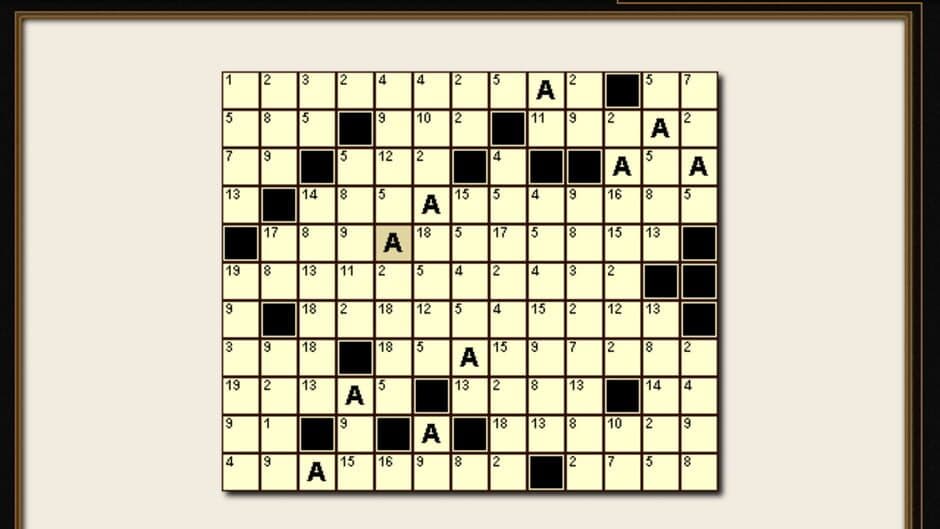
Task: Select cell 16 between cells 9 and 8
Action: (621, 205)
